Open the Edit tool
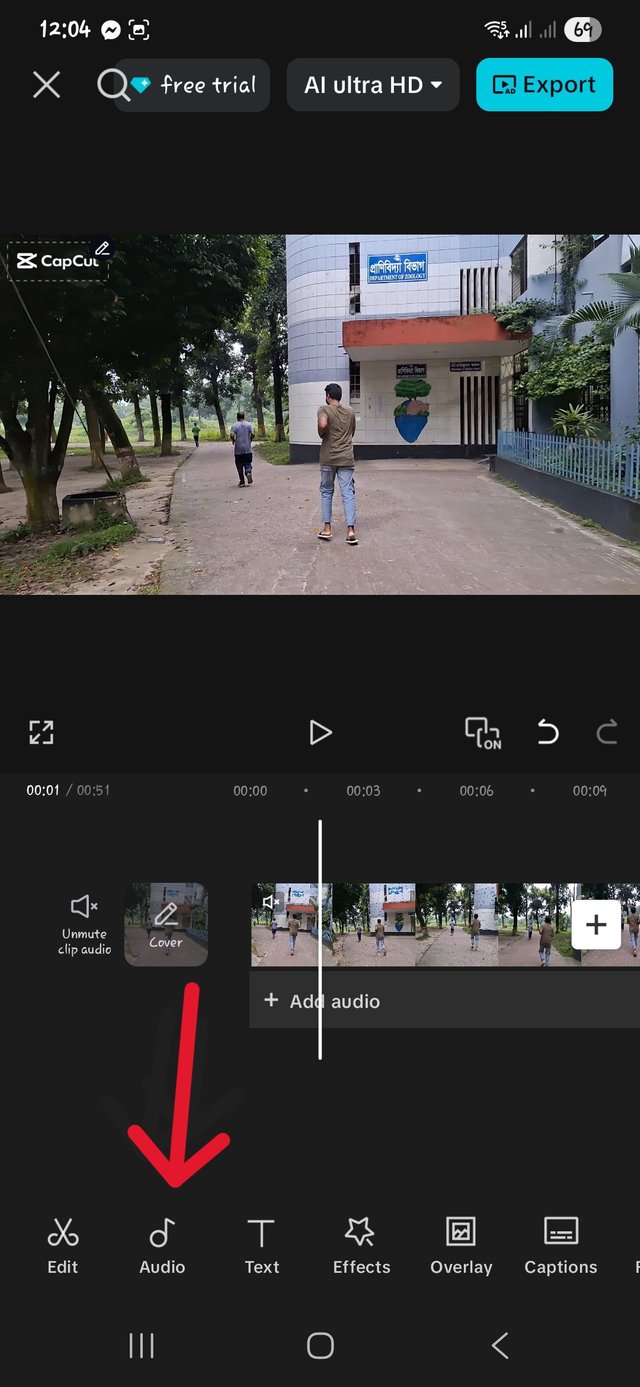This screenshot has width=640, height=1387. (62, 1246)
